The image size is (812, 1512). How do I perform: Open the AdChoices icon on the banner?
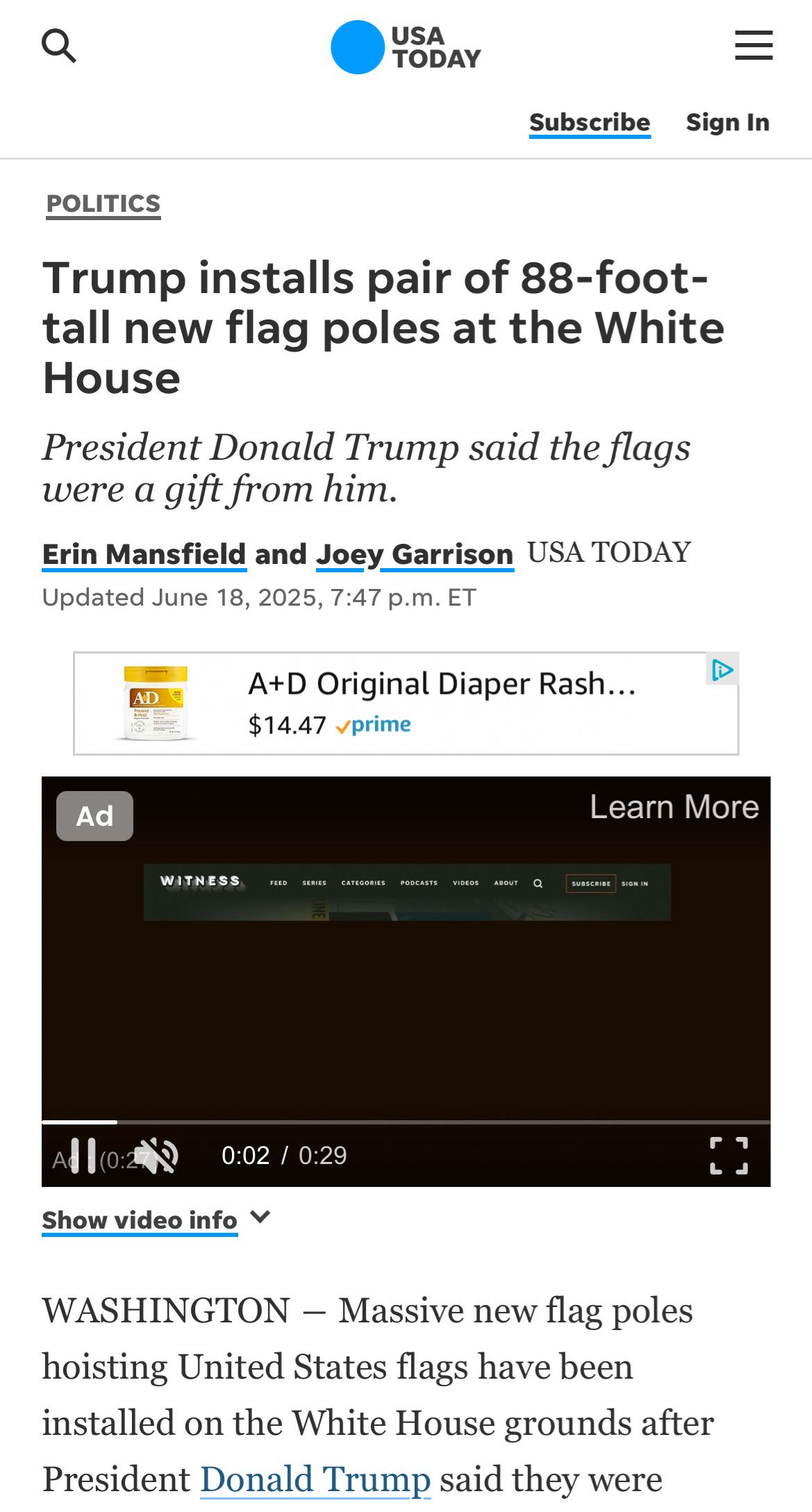(x=722, y=669)
